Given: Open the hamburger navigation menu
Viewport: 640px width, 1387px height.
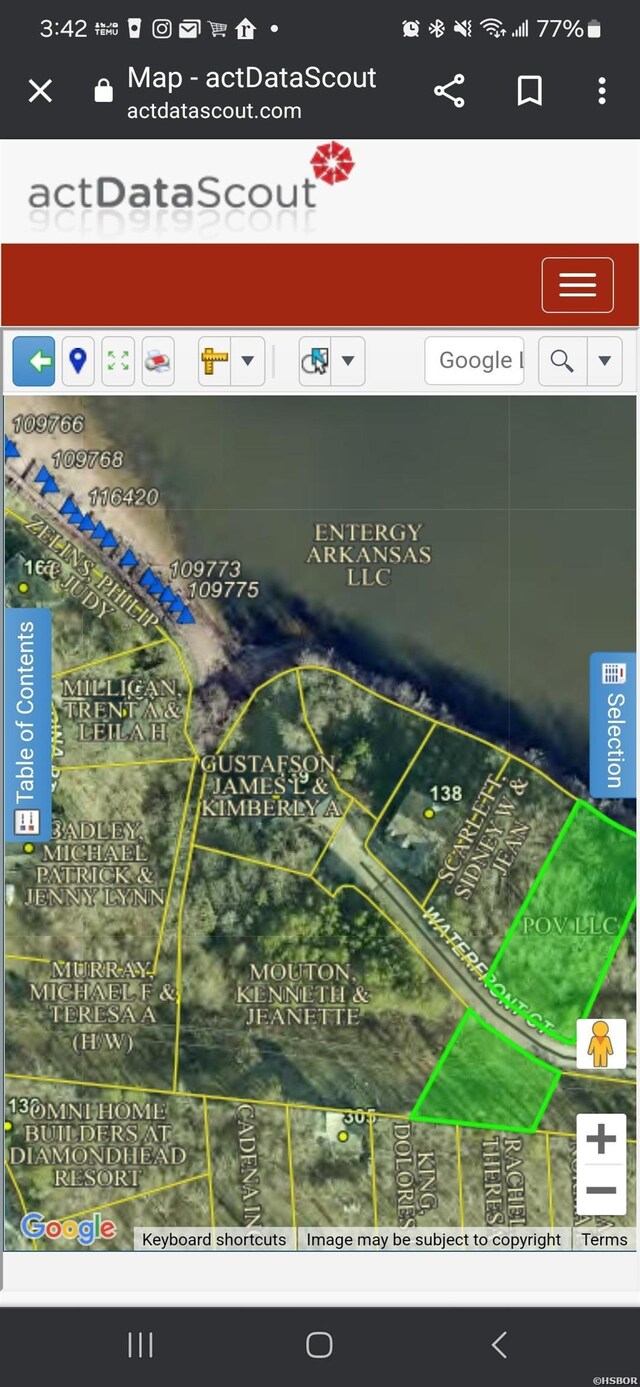Looking at the screenshot, I should click(577, 285).
